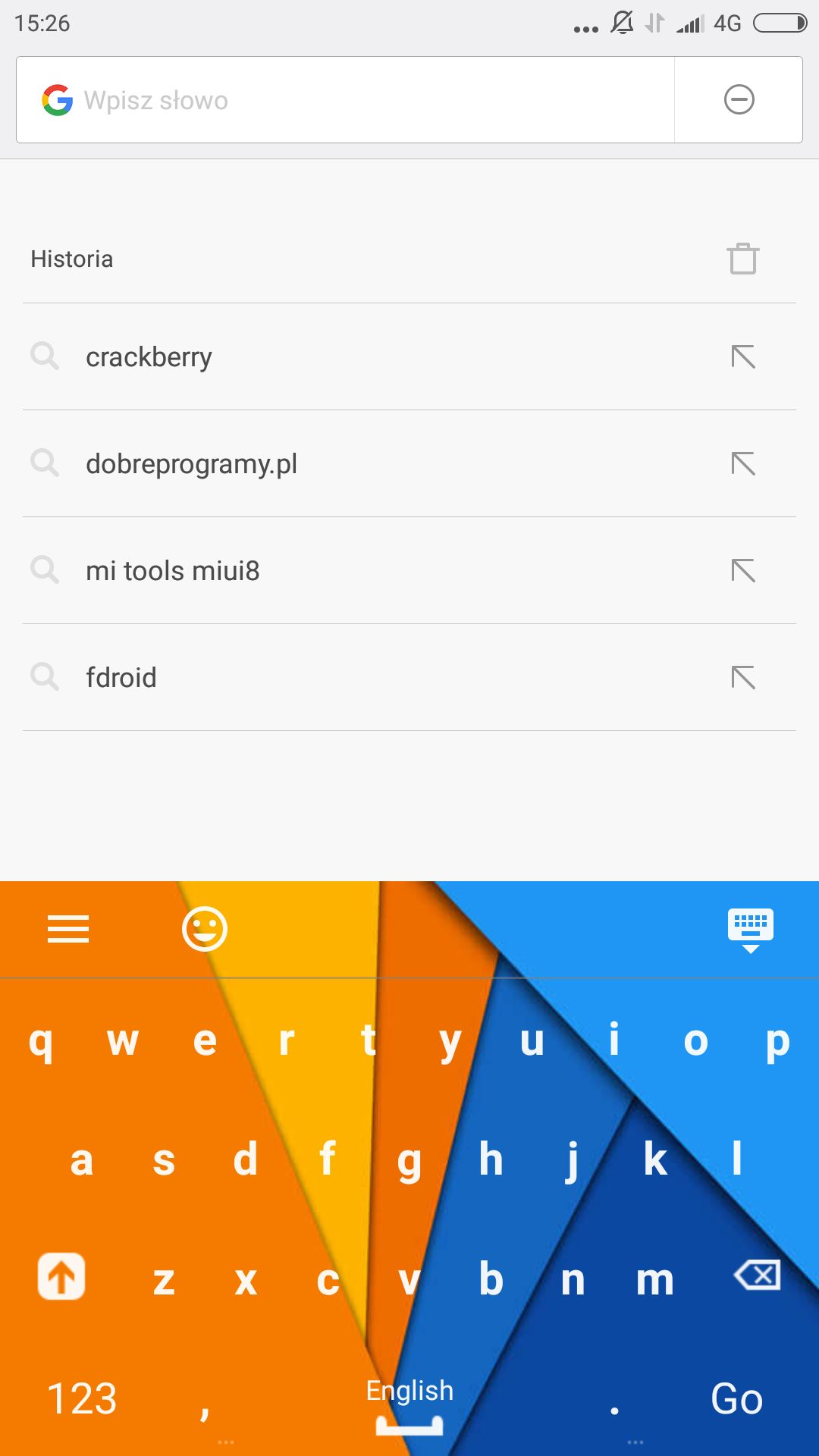This screenshot has width=819, height=1456.
Task: Tap the backspace key
Action: 757,1276
